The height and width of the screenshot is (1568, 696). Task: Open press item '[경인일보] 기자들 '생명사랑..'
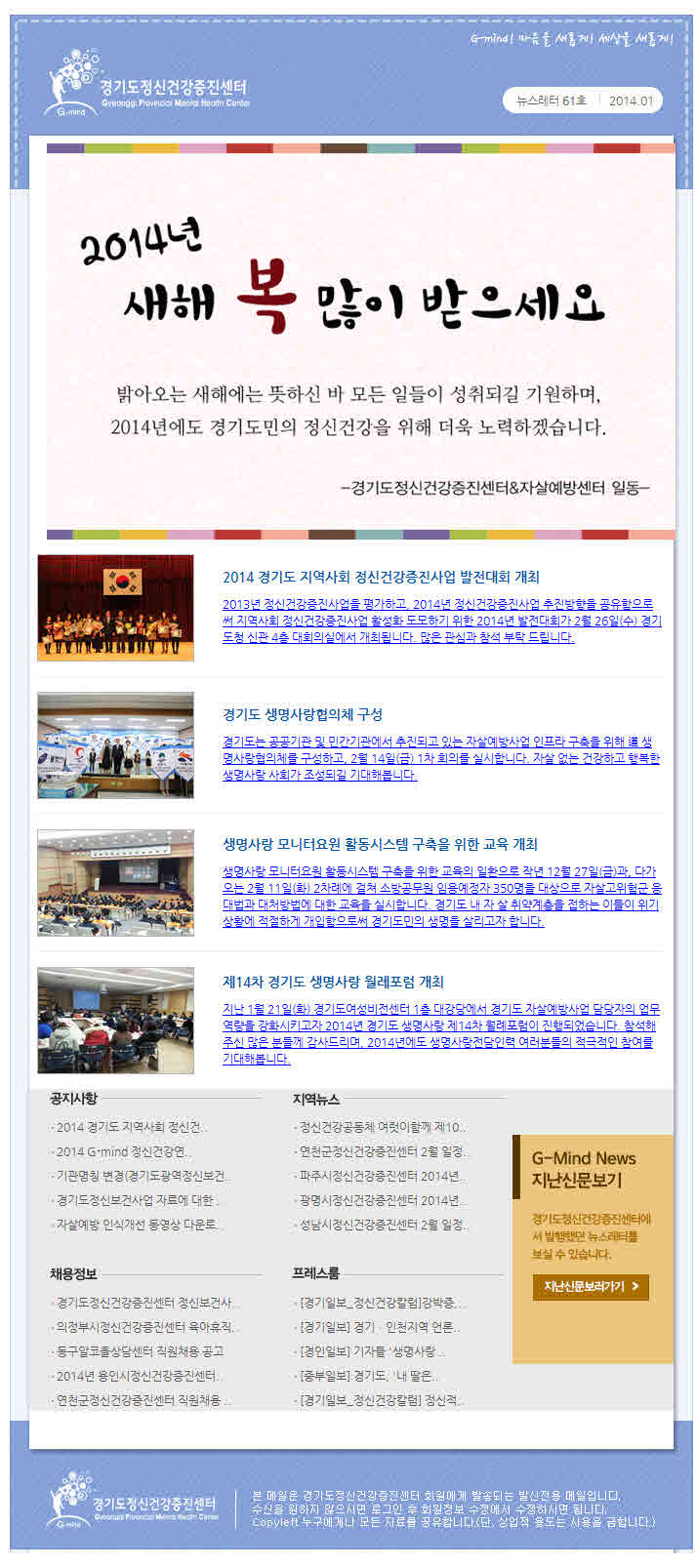point(372,1351)
